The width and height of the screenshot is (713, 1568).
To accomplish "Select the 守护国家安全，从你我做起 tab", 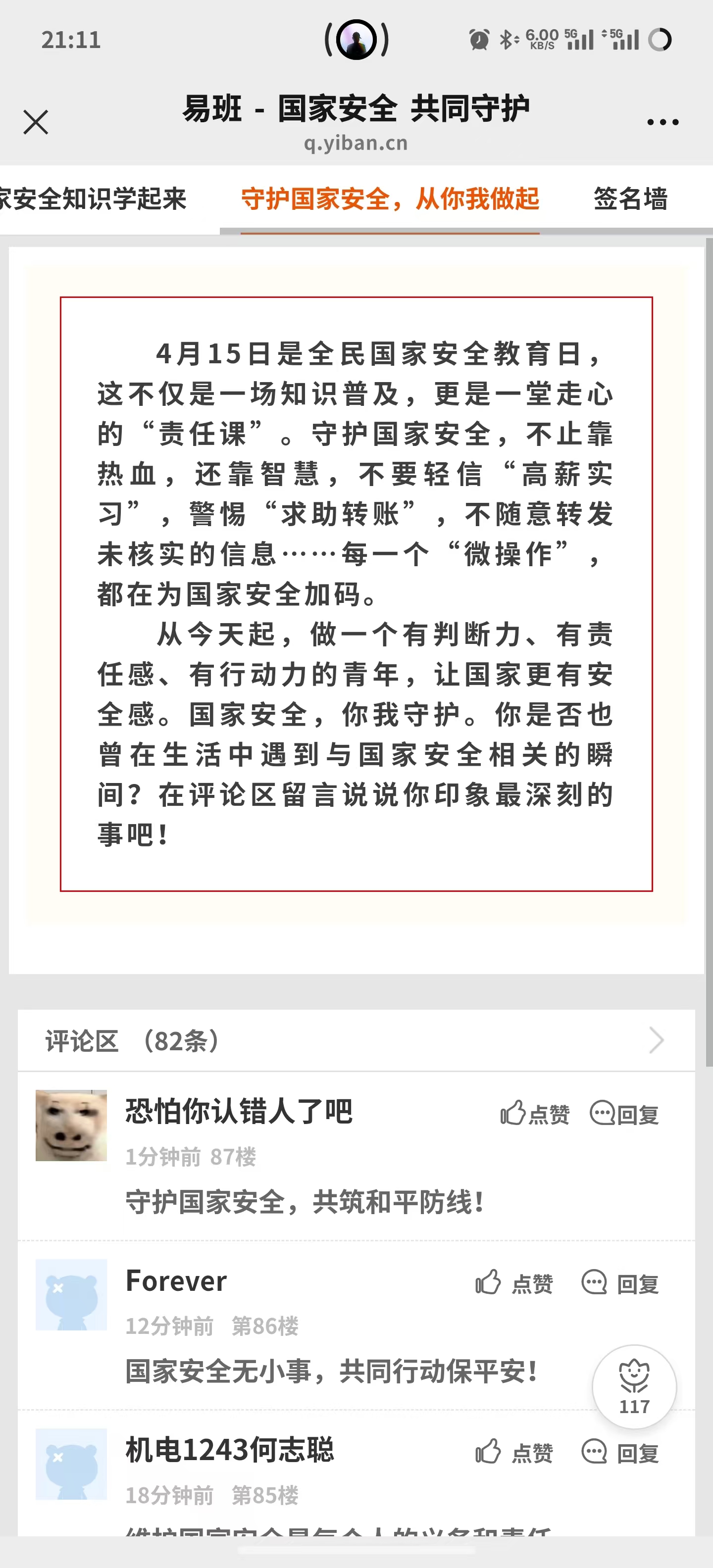I will click(390, 198).
